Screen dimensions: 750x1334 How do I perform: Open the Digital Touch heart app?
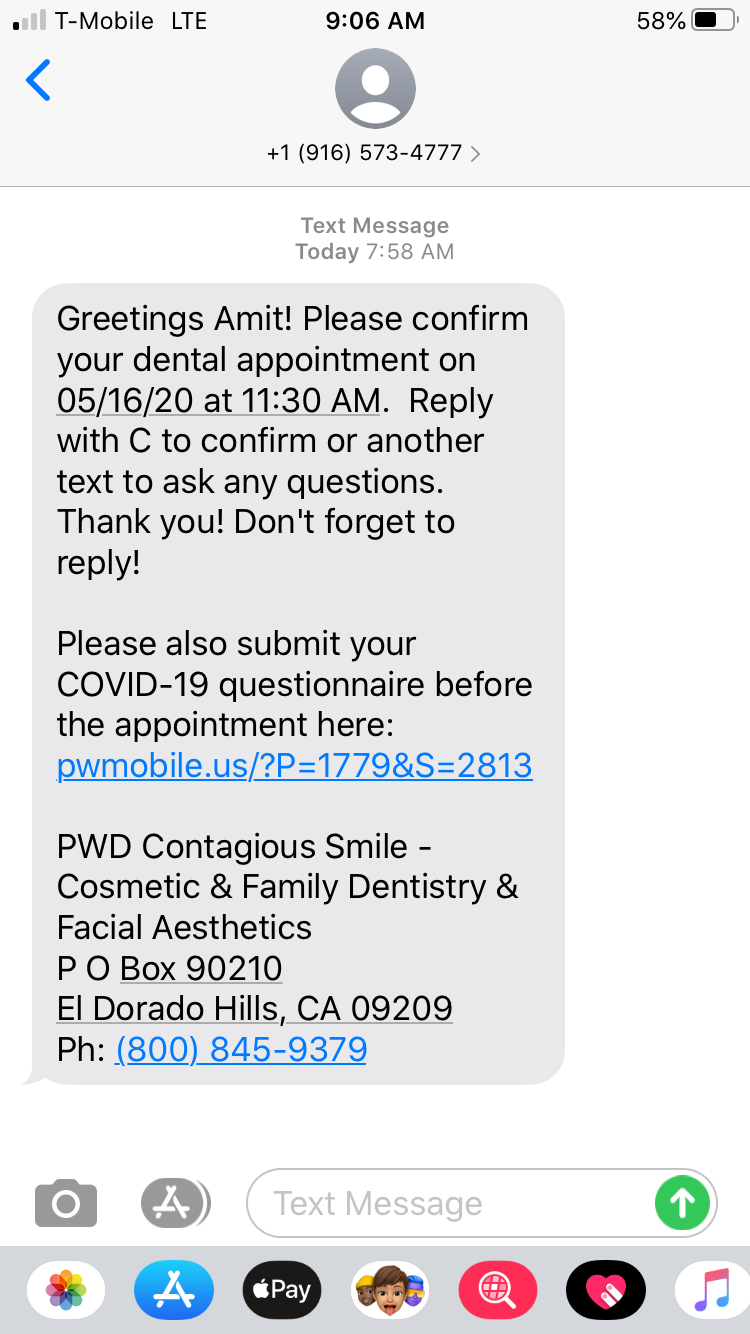click(605, 1290)
